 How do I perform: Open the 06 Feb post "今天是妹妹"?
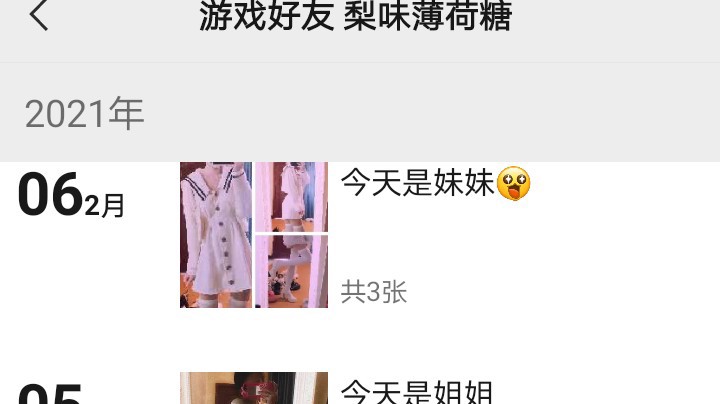coord(418,184)
